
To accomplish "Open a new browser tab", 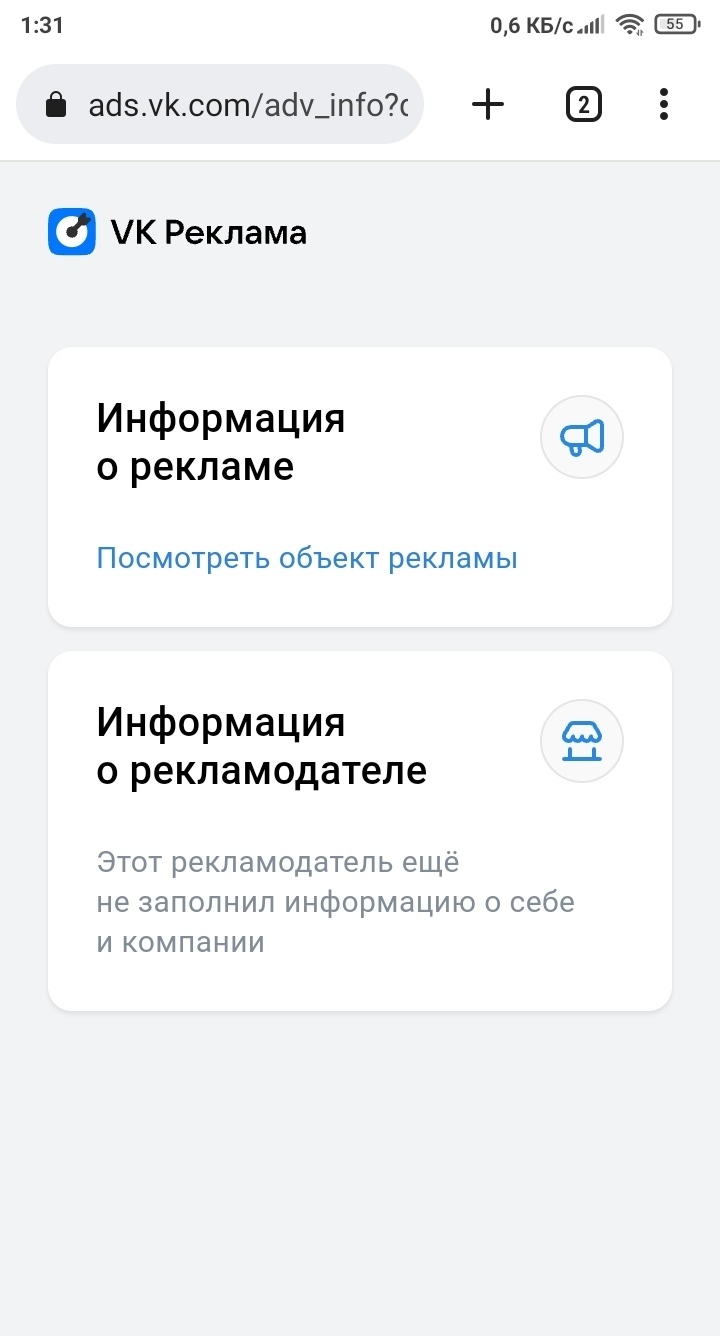I will 488,104.
